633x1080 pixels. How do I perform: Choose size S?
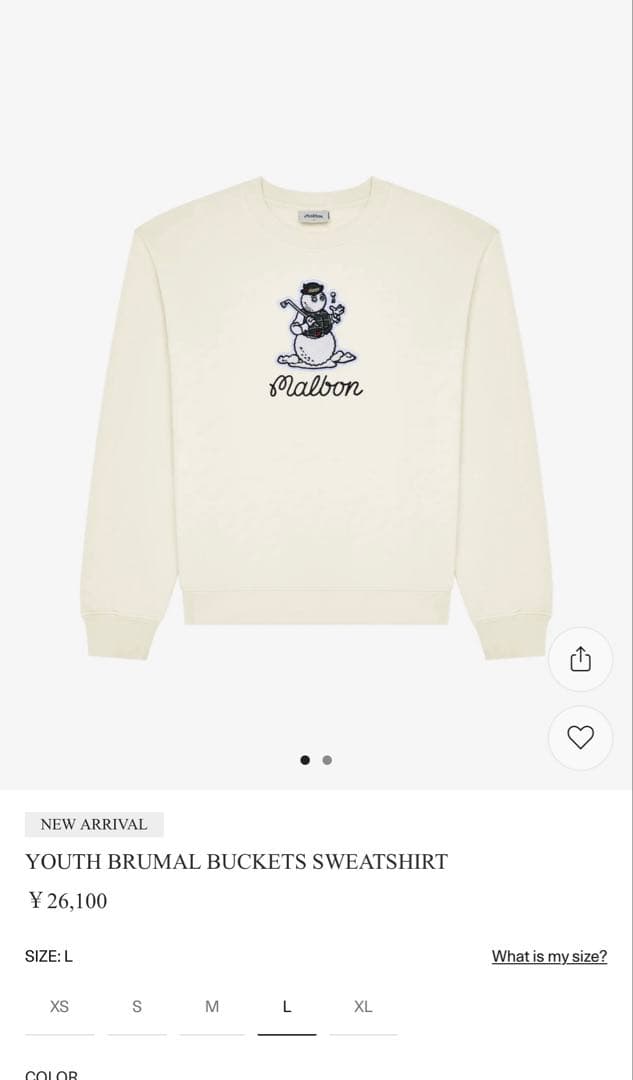tap(137, 1007)
